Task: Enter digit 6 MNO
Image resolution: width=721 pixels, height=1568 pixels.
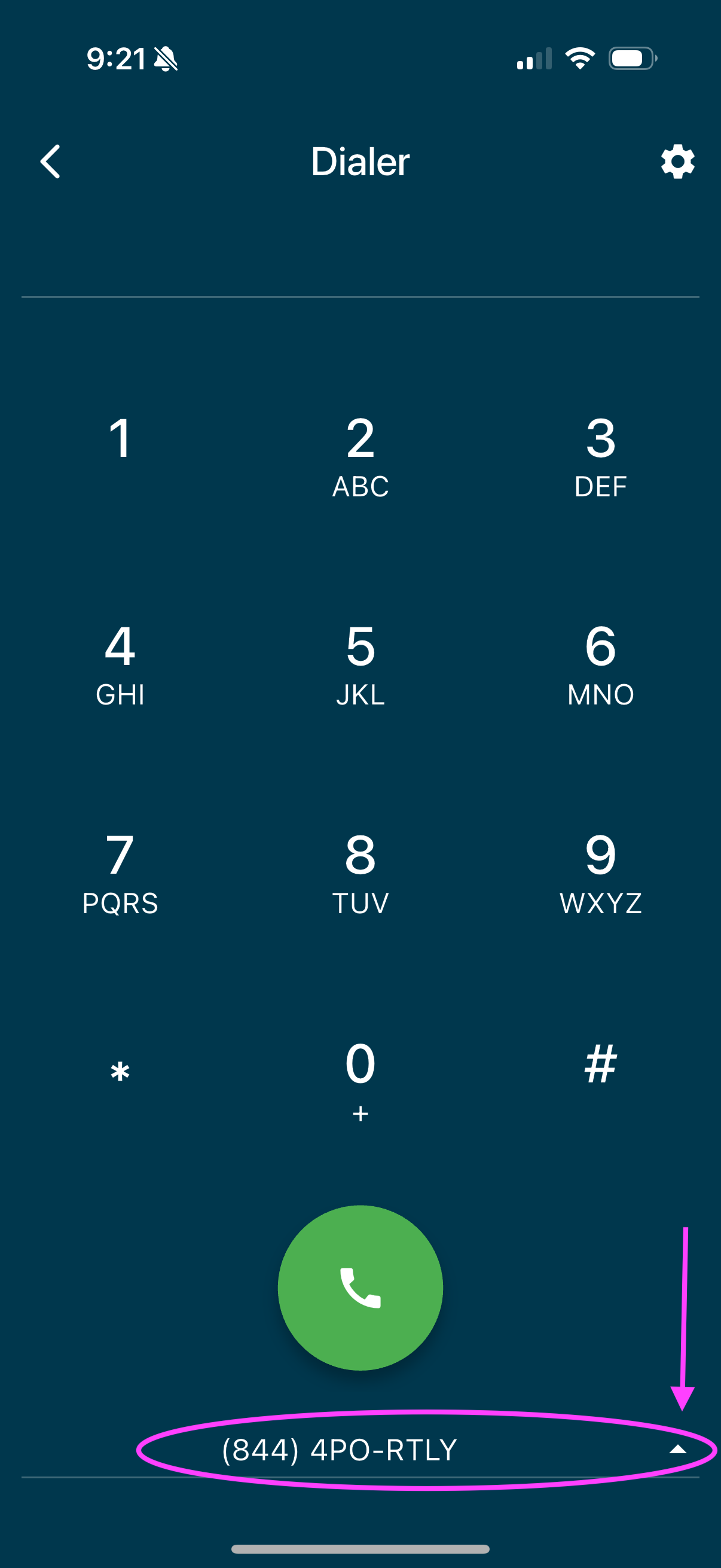Action: pos(600,663)
